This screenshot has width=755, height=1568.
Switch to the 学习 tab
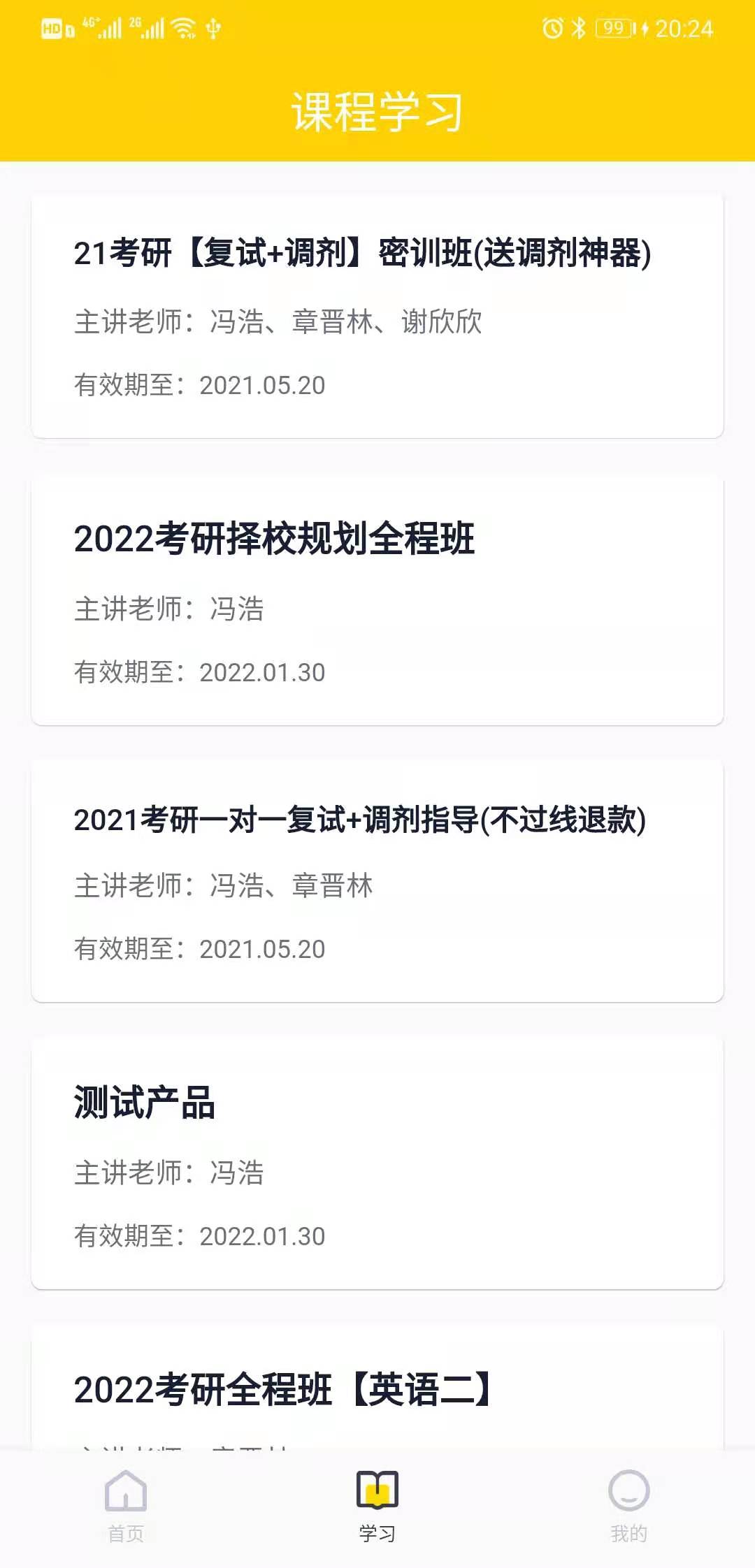(x=377, y=1509)
